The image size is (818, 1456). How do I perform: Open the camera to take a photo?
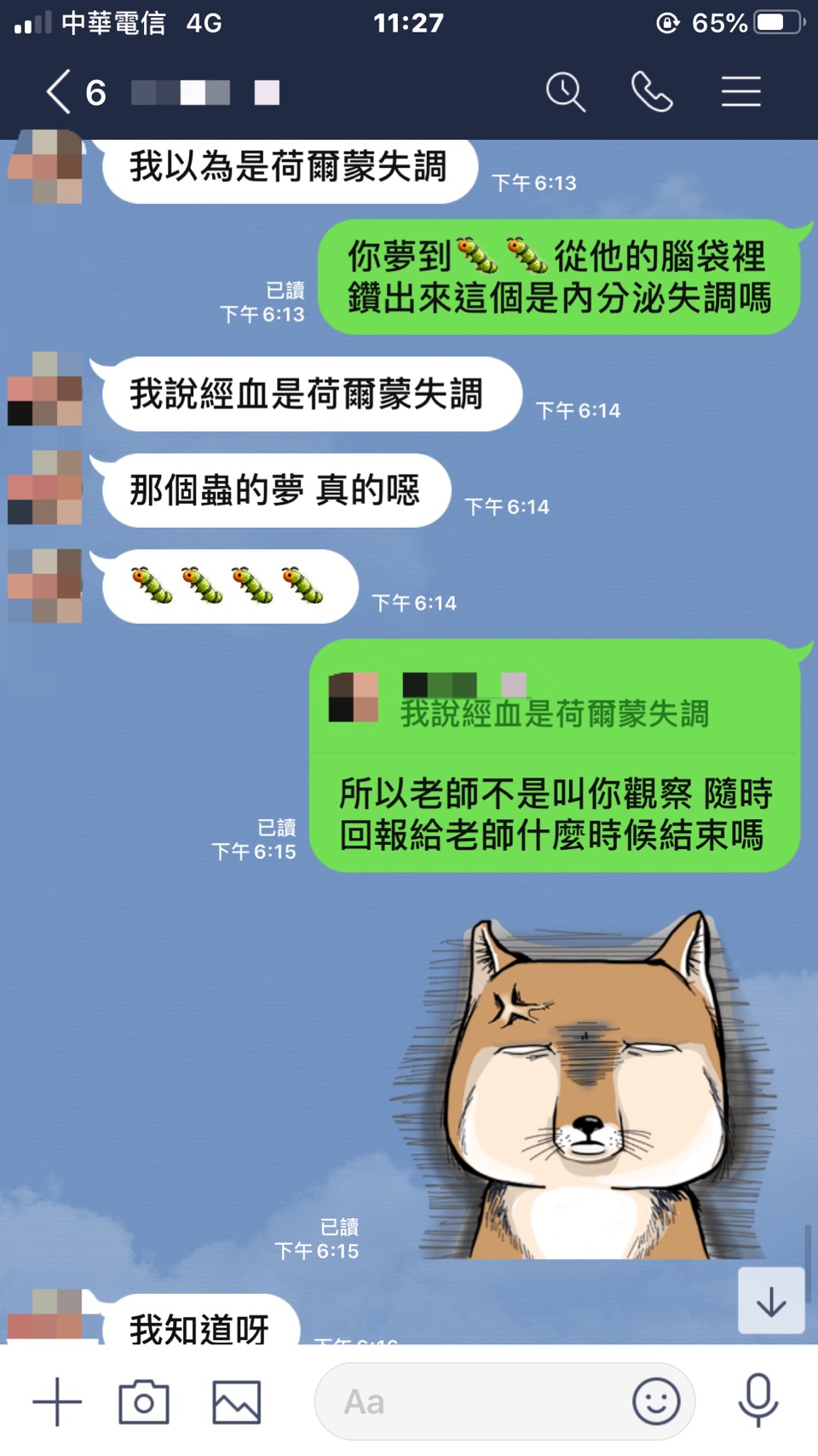[144, 1401]
